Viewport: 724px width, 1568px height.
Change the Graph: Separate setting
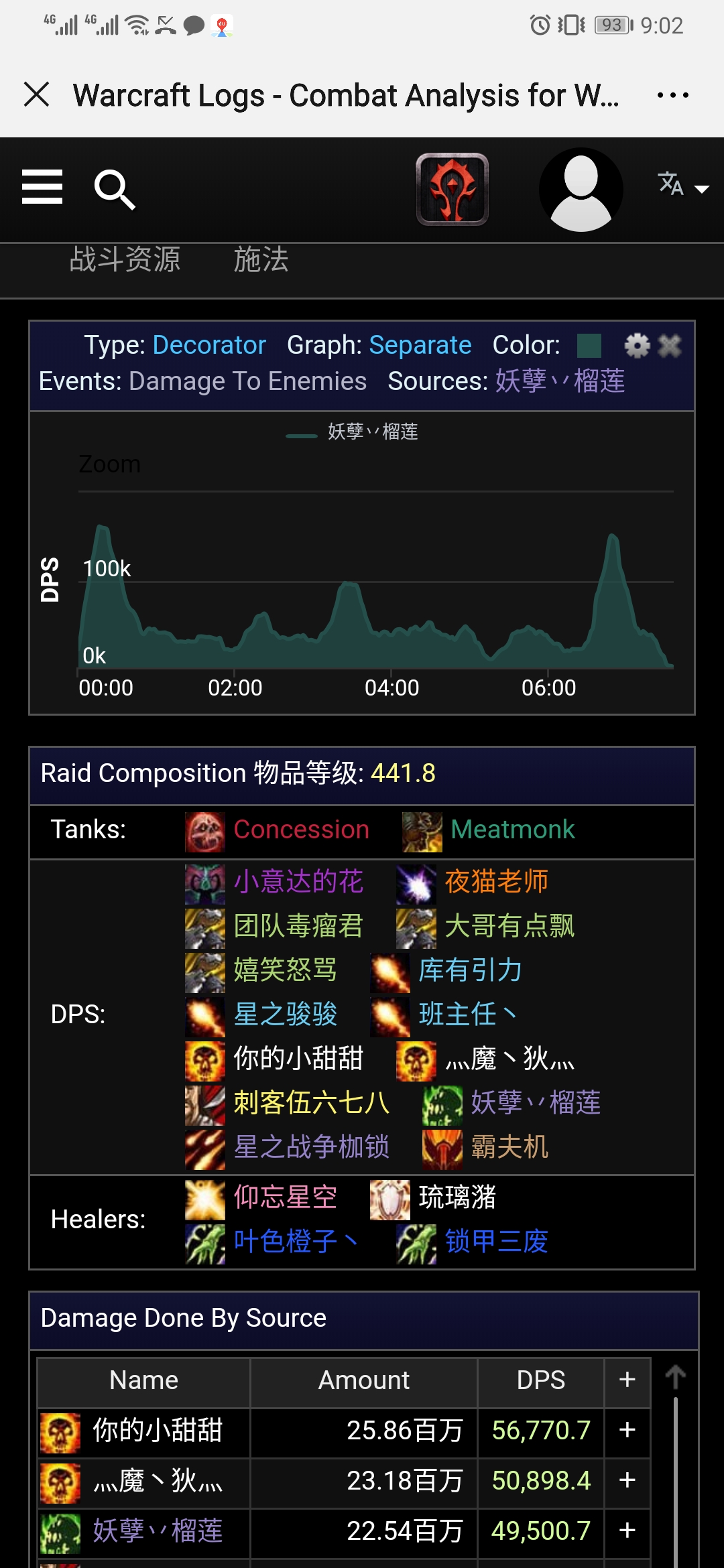(x=420, y=345)
